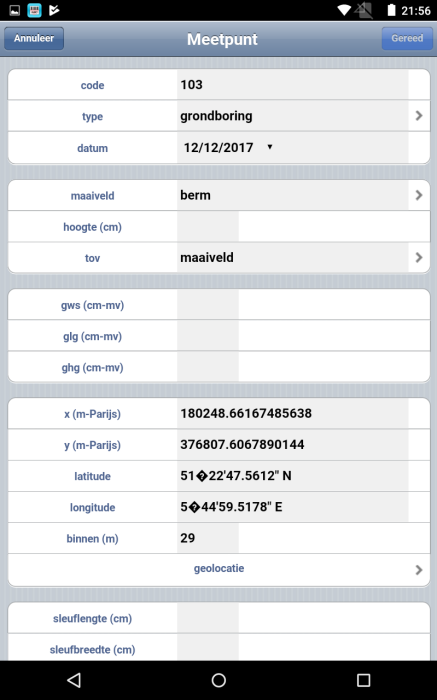The image size is (437, 700).
Task: Edit the y (m-Parijs) coordinate
Action: pyautogui.click(x=292, y=445)
